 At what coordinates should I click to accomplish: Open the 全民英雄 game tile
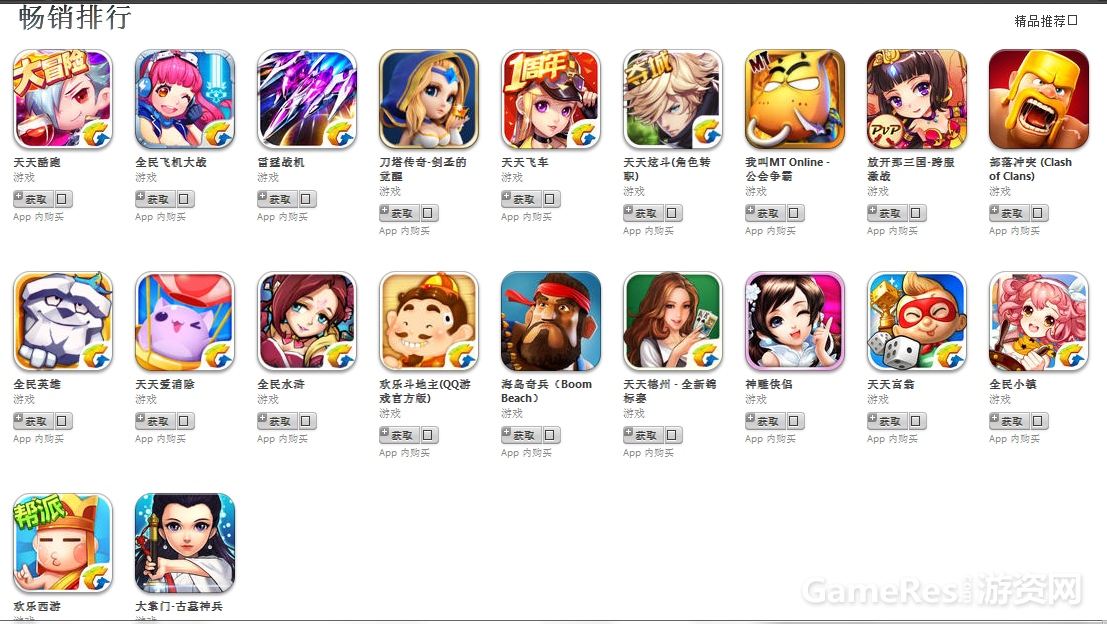62,321
